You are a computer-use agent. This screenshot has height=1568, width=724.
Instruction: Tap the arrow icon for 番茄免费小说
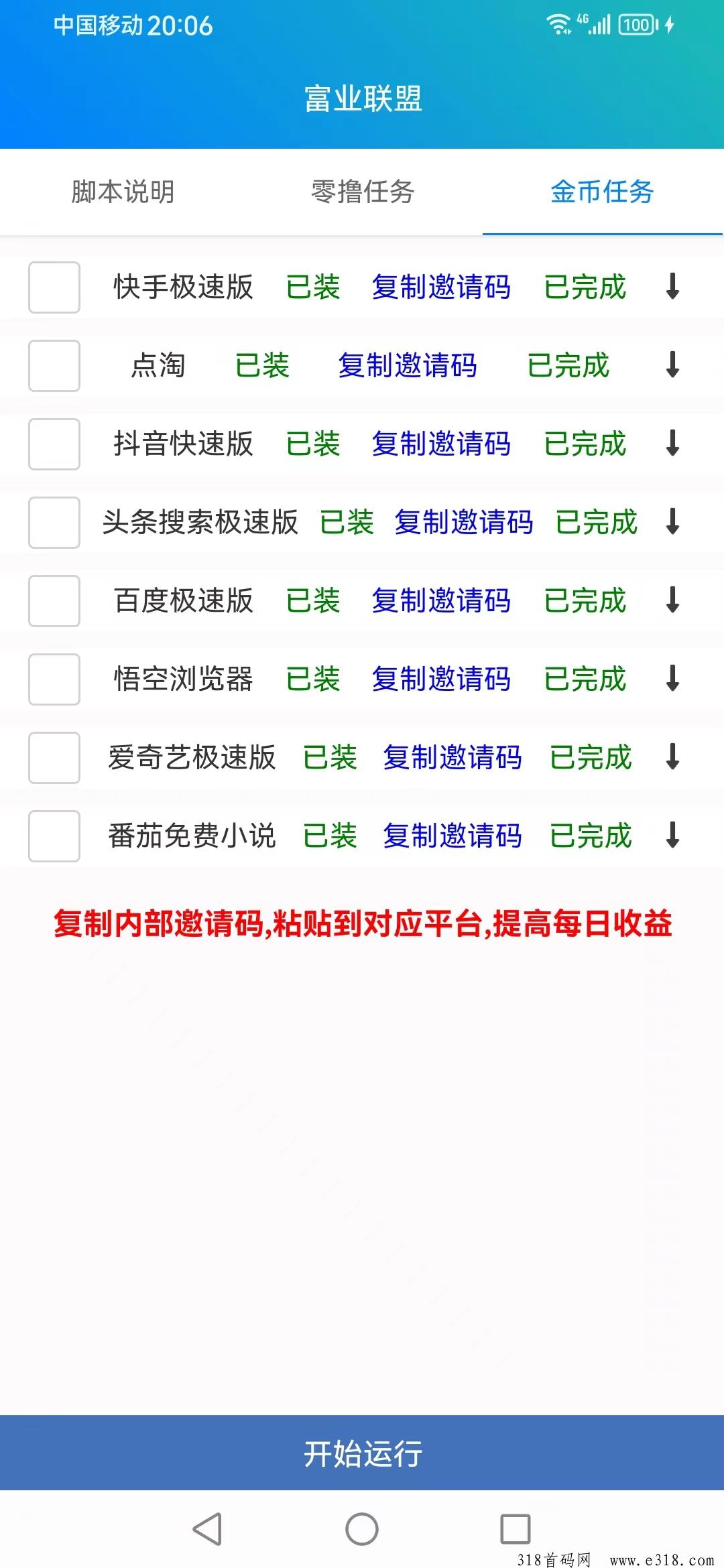673,835
